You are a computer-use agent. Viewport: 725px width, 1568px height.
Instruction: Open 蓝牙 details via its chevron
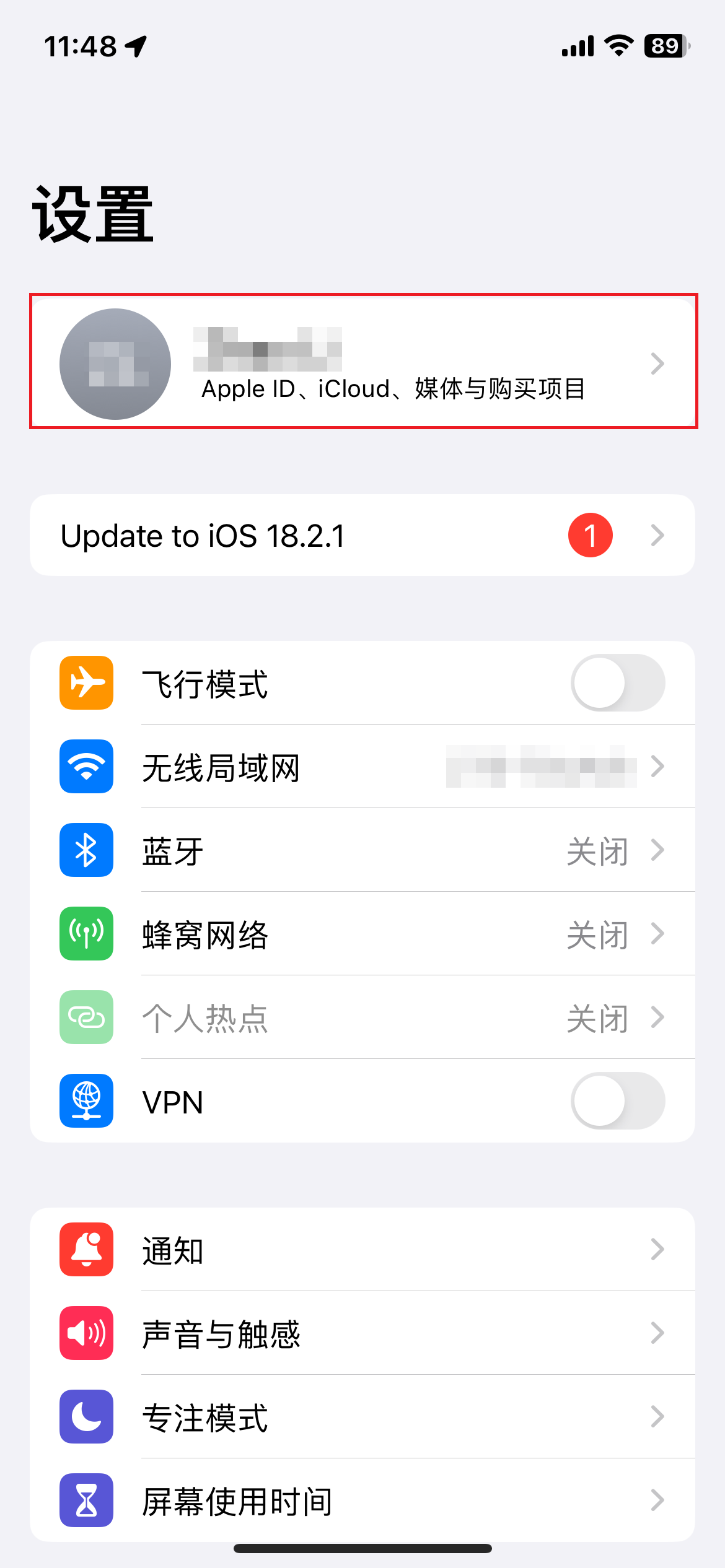click(x=658, y=850)
